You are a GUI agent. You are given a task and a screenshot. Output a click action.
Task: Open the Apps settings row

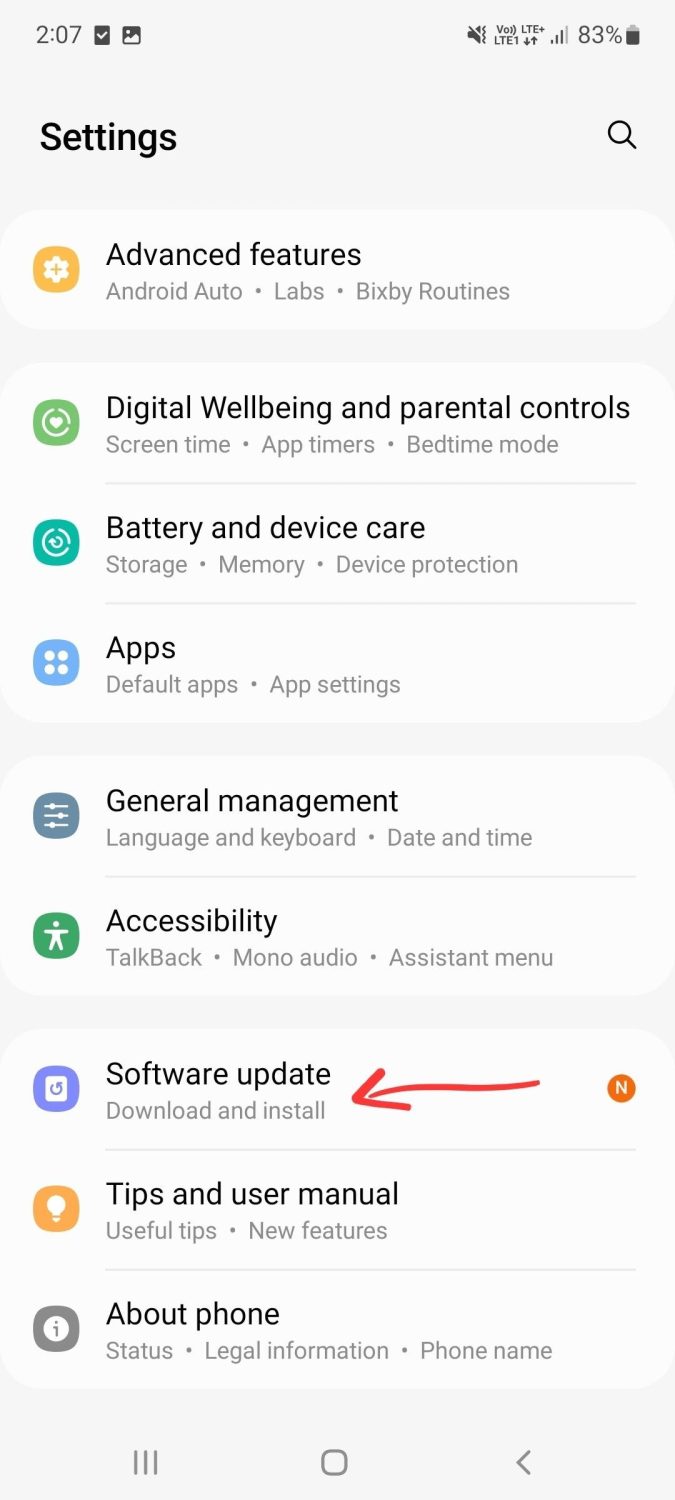pos(337,664)
